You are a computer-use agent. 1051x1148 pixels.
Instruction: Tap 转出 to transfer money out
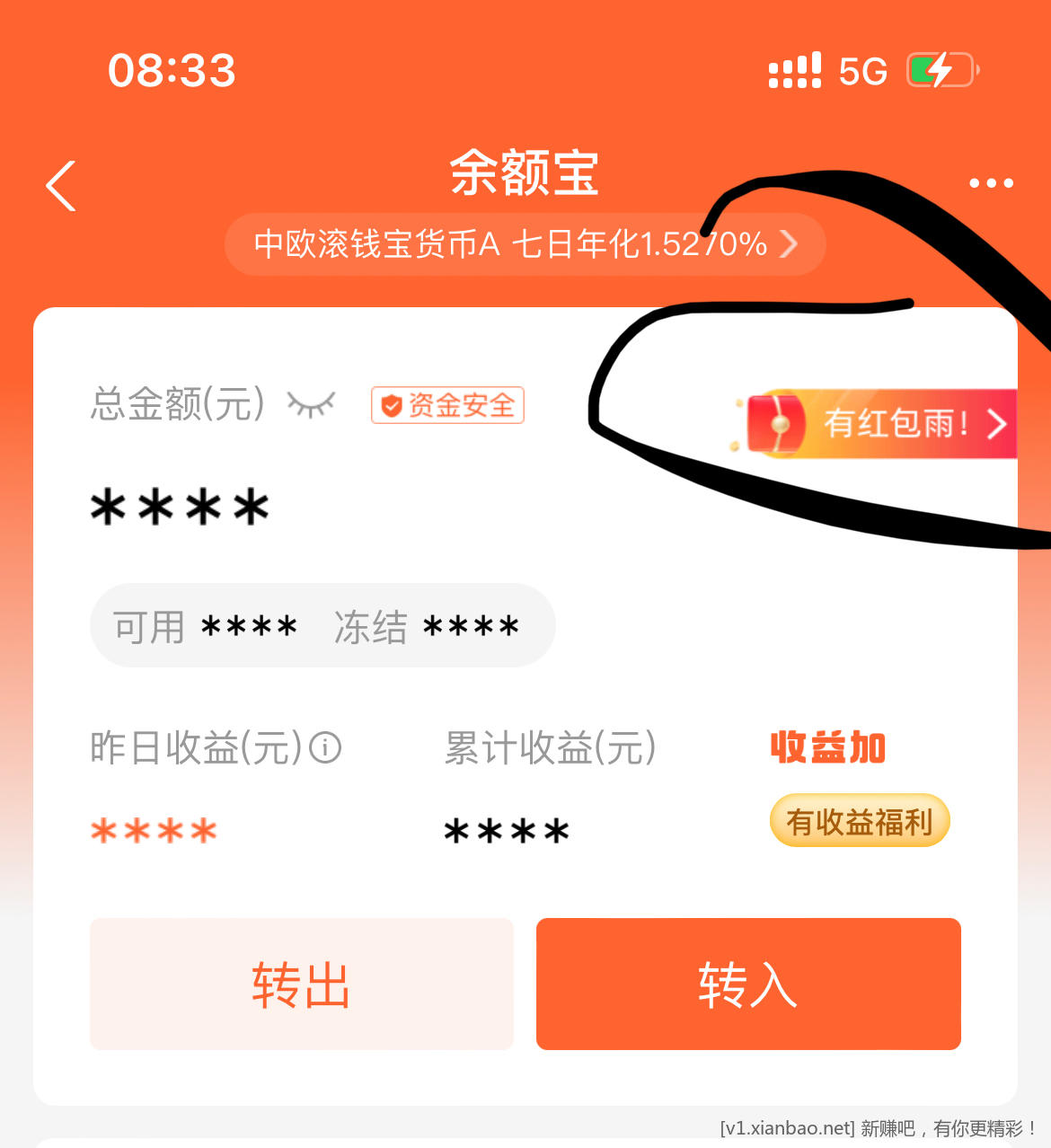(301, 984)
